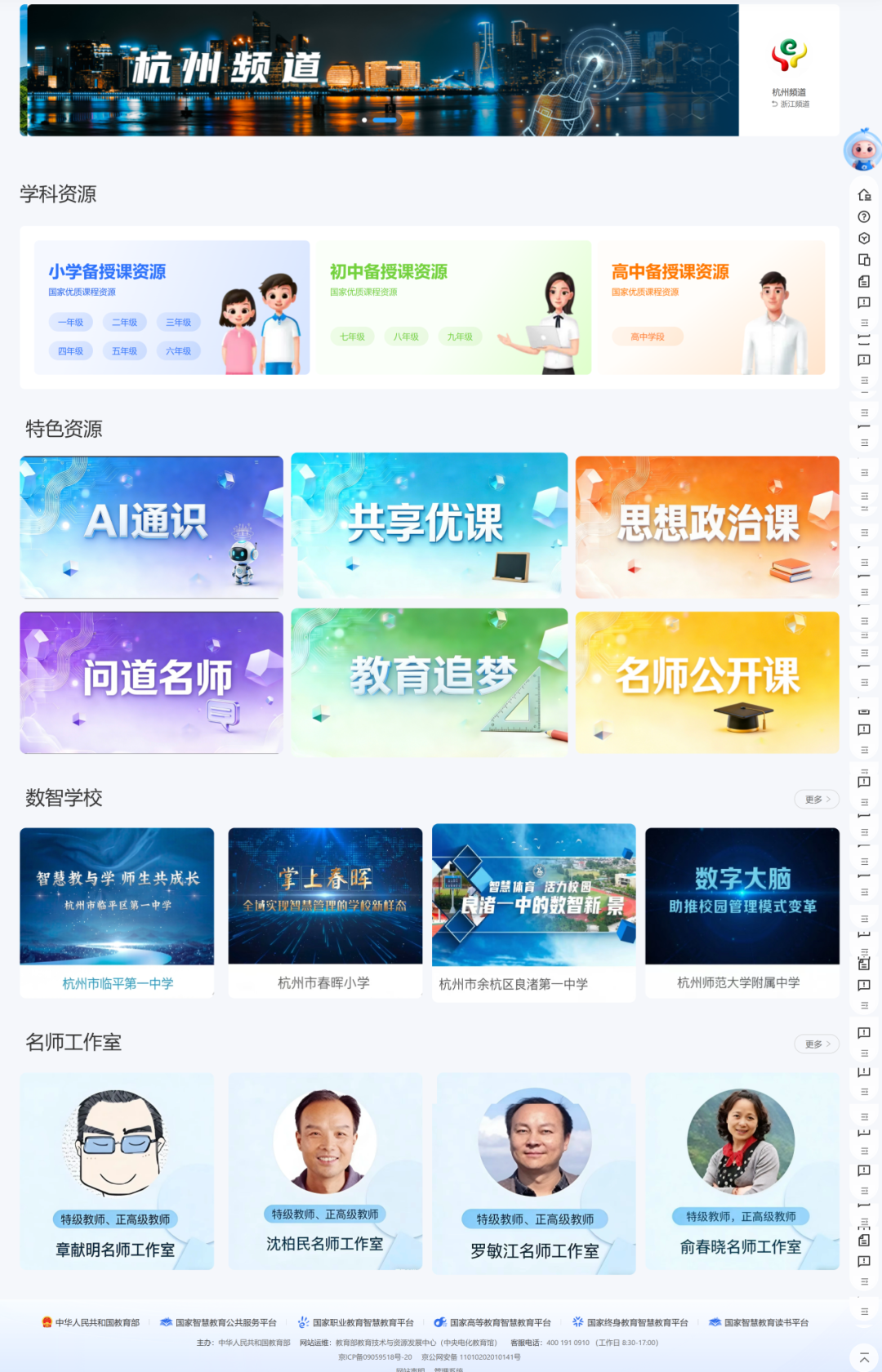Click the copy pages icon in right sidebar
The height and width of the screenshot is (1372, 882).
pyautogui.click(x=862, y=260)
